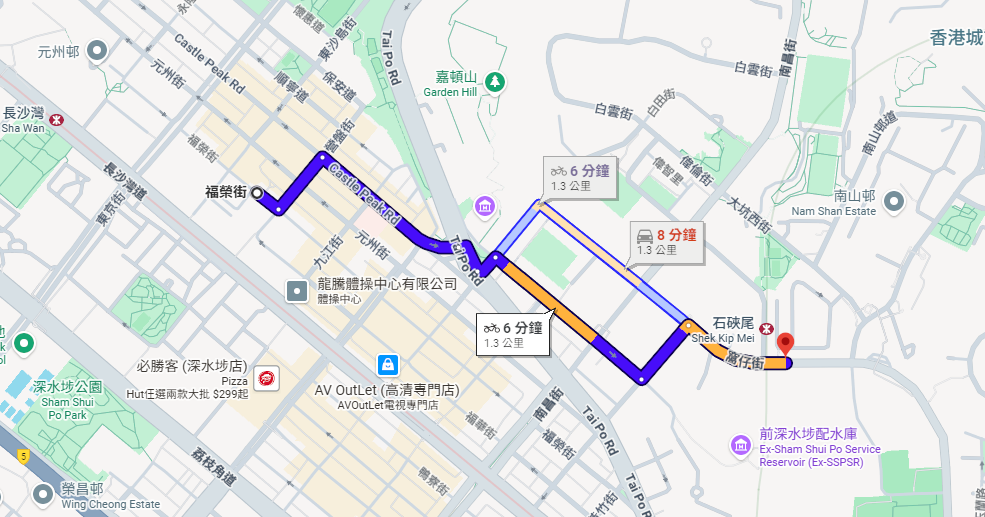Image resolution: width=985 pixels, height=517 pixels.
Task: Select the alternate 6-minute bike route near Garden Hill
Action: pos(578,178)
